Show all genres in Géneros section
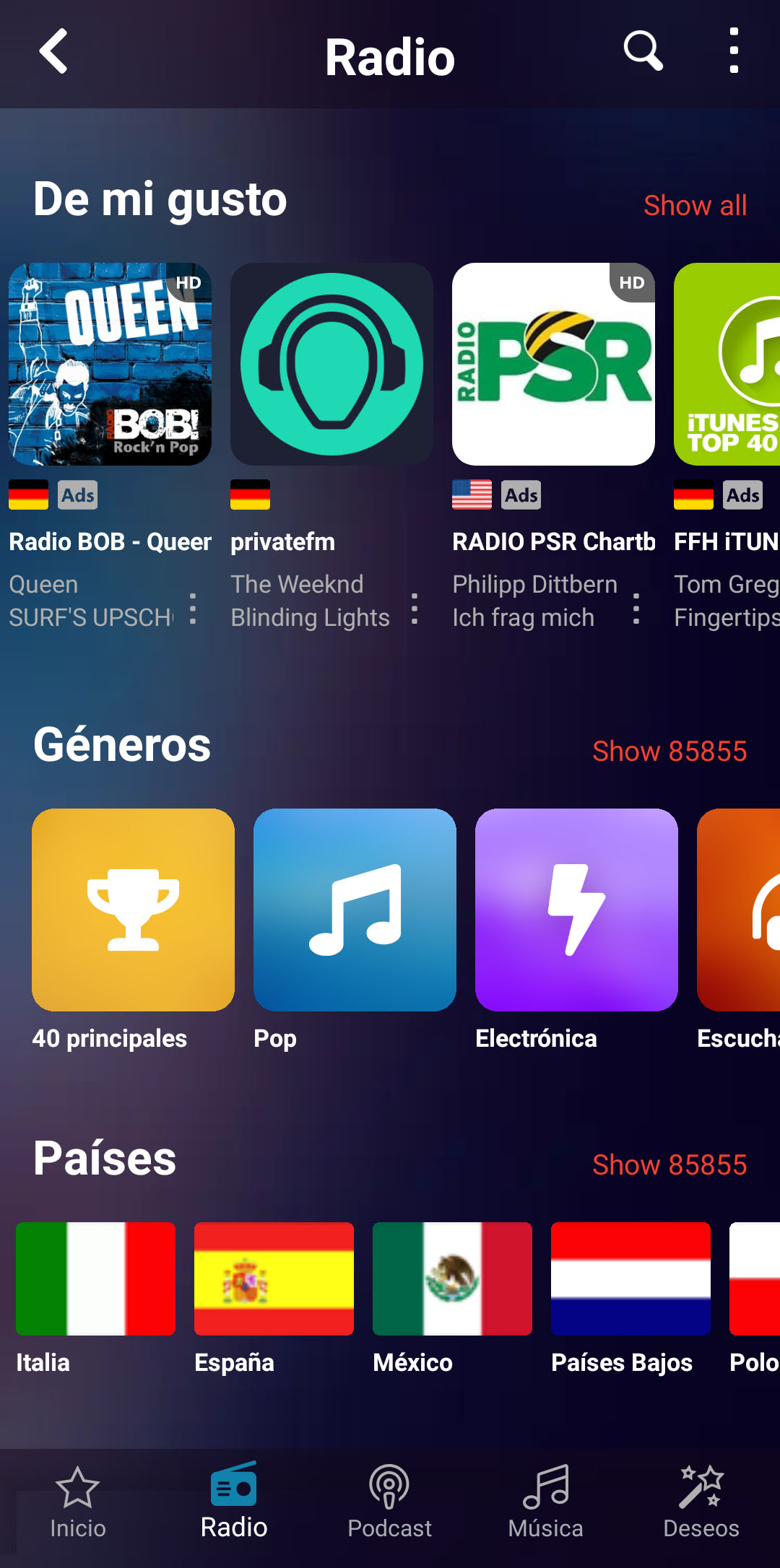This screenshot has height=1568, width=780. tap(669, 752)
